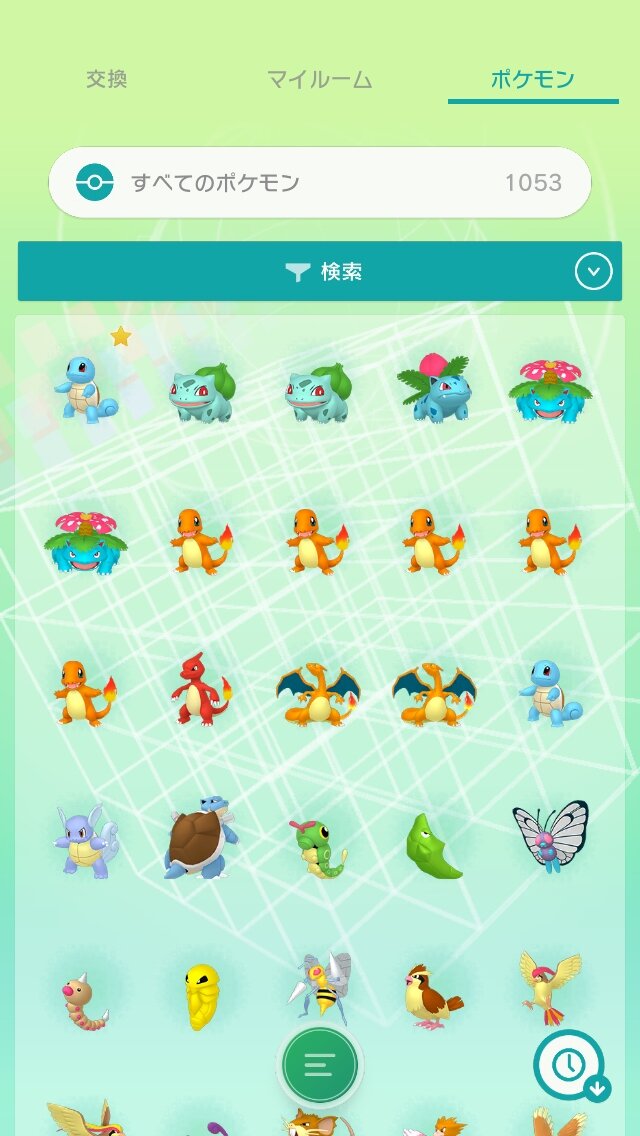Select the red Charmeleon

200,691
